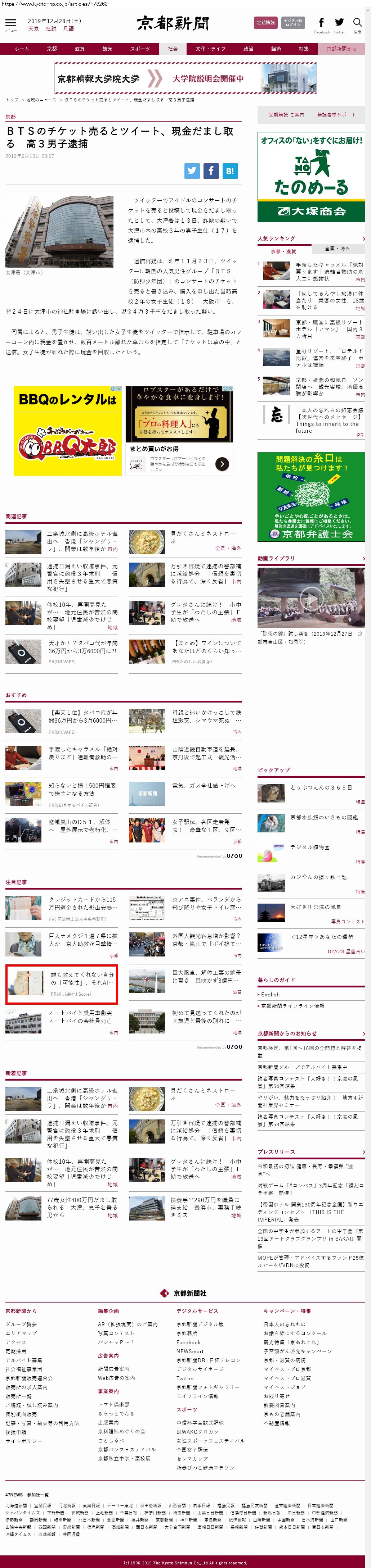This screenshot has height=1568, width=371.
Task: Share article on Facebook
Action: [x=211, y=171]
